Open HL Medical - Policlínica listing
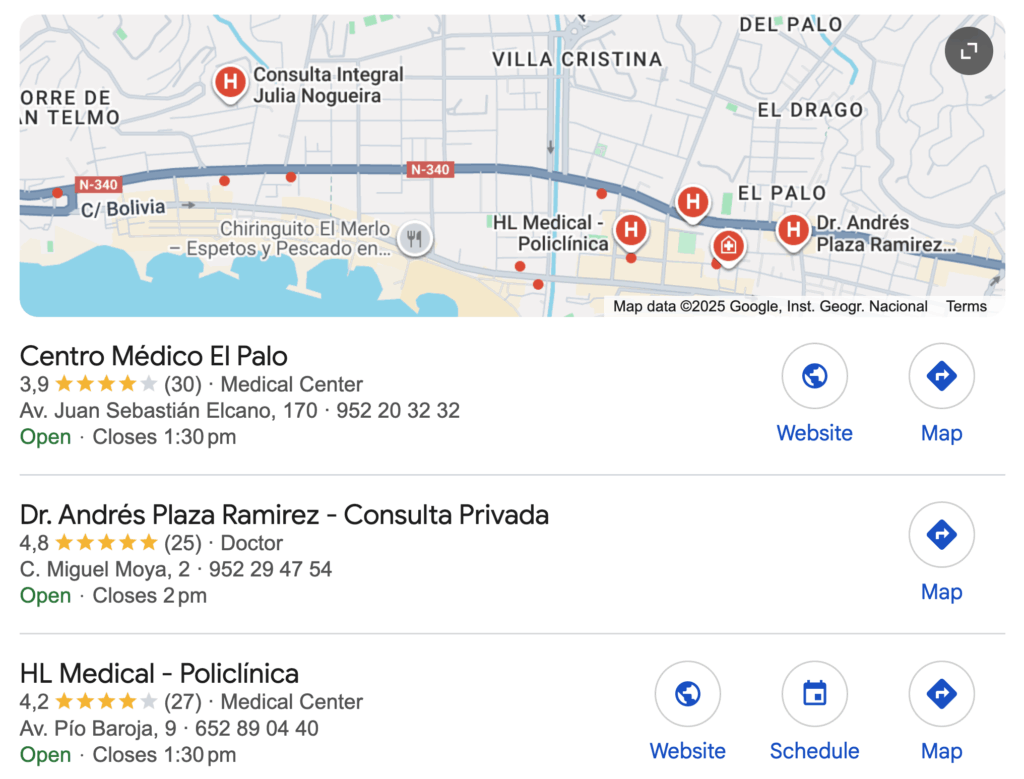The width and height of the screenshot is (1024, 779). [159, 673]
